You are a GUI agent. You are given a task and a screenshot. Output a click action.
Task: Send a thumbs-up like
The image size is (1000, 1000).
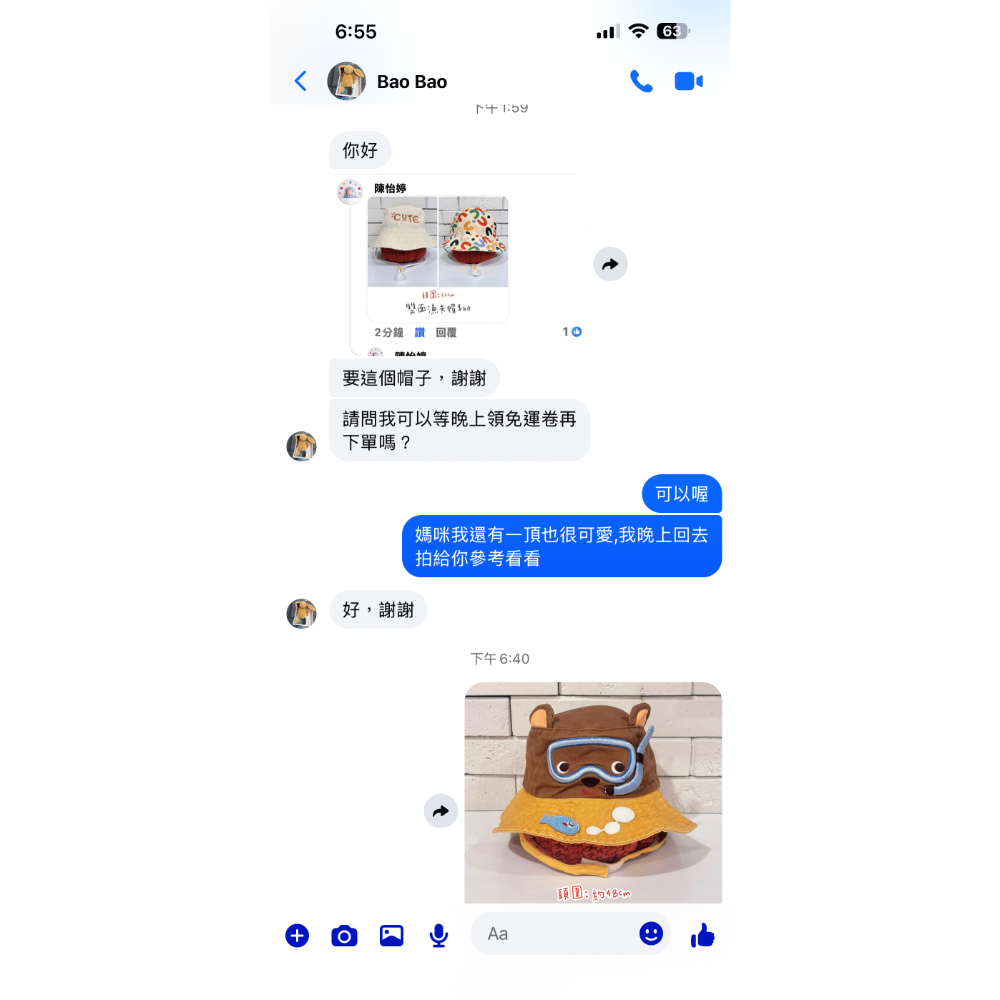coord(703,935)
